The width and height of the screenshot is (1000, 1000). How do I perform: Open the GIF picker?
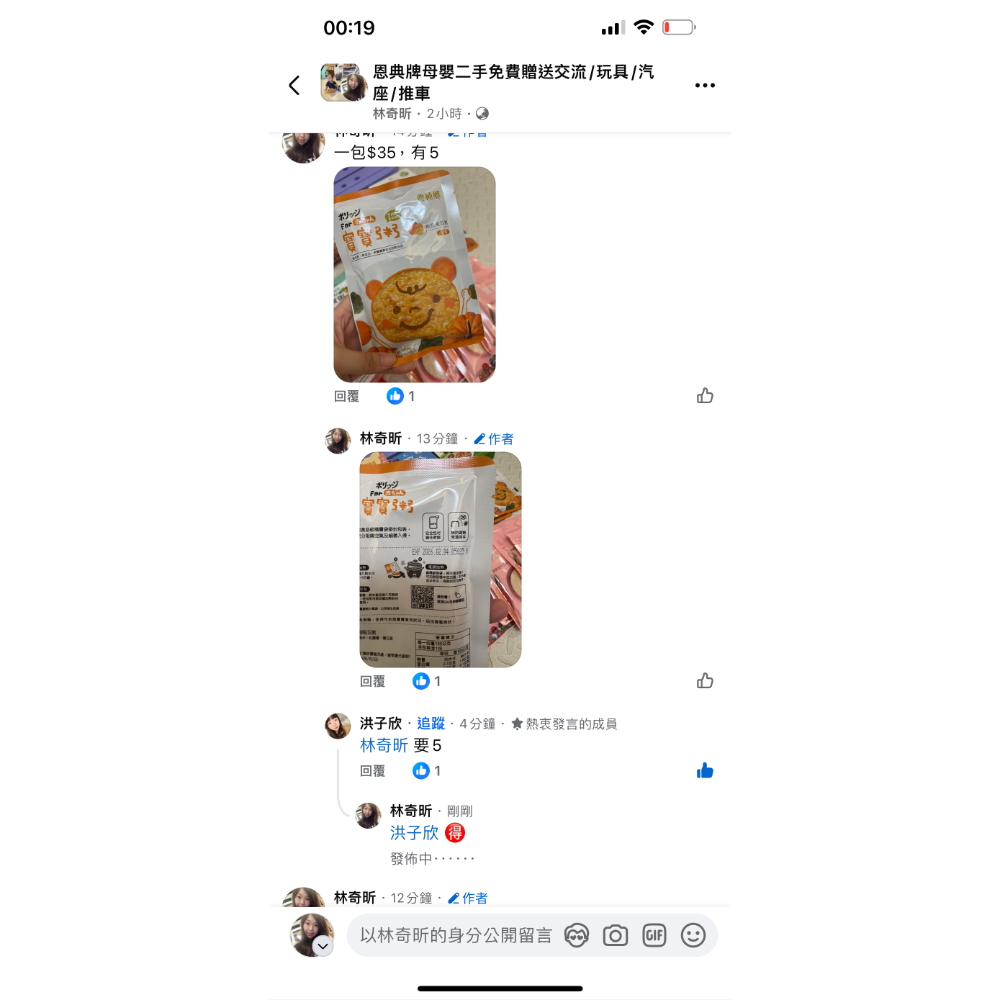654,936
